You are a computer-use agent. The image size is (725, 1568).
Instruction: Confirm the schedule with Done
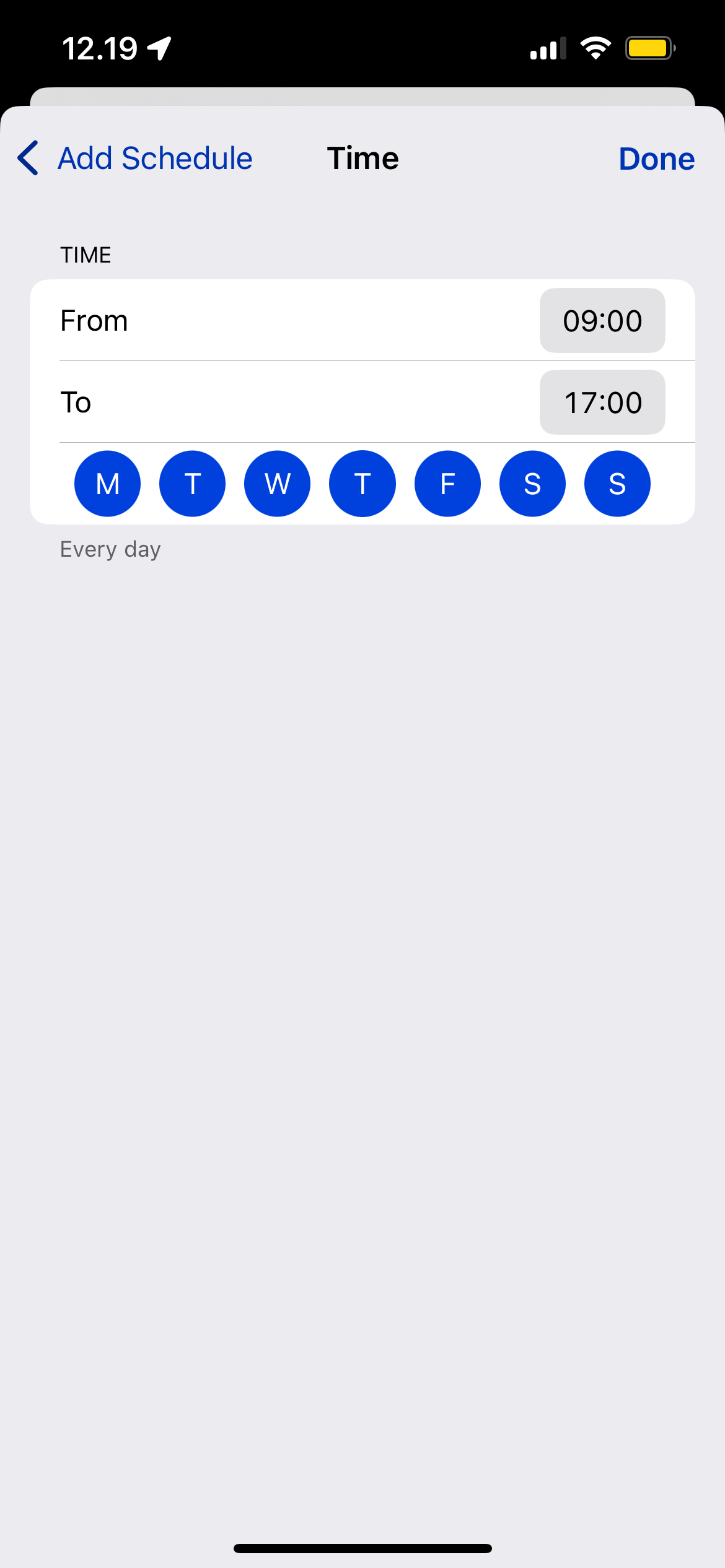pos(656,159)
